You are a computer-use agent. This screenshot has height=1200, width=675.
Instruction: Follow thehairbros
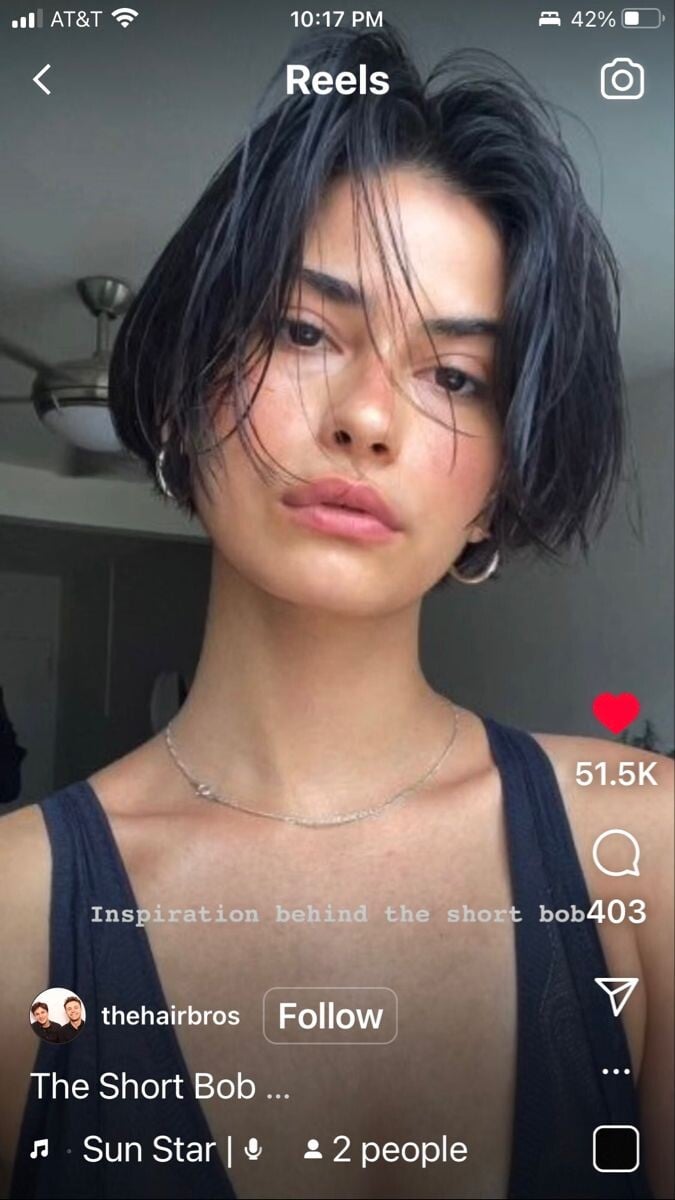[330, 1016]
